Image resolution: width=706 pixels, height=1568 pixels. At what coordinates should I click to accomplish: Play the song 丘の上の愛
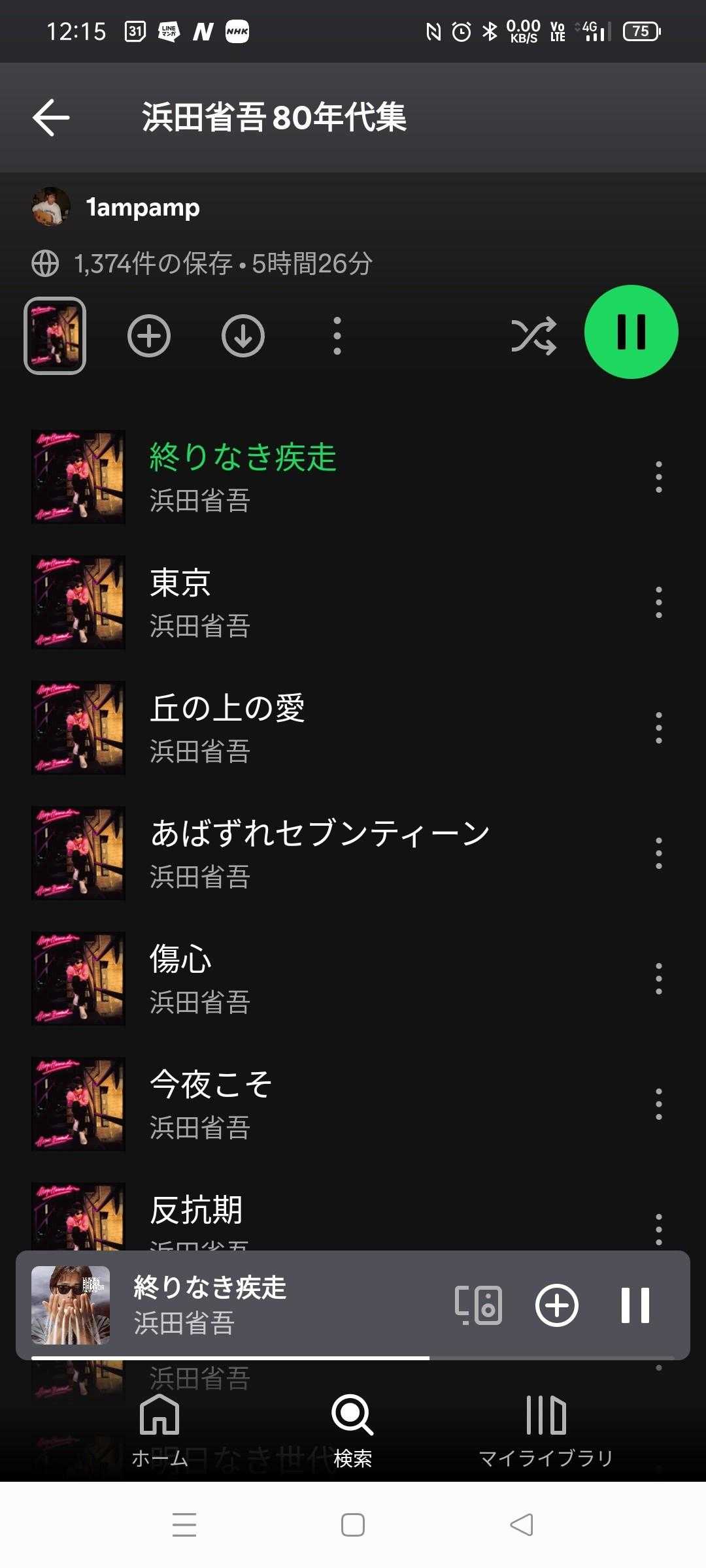(327, 727)
